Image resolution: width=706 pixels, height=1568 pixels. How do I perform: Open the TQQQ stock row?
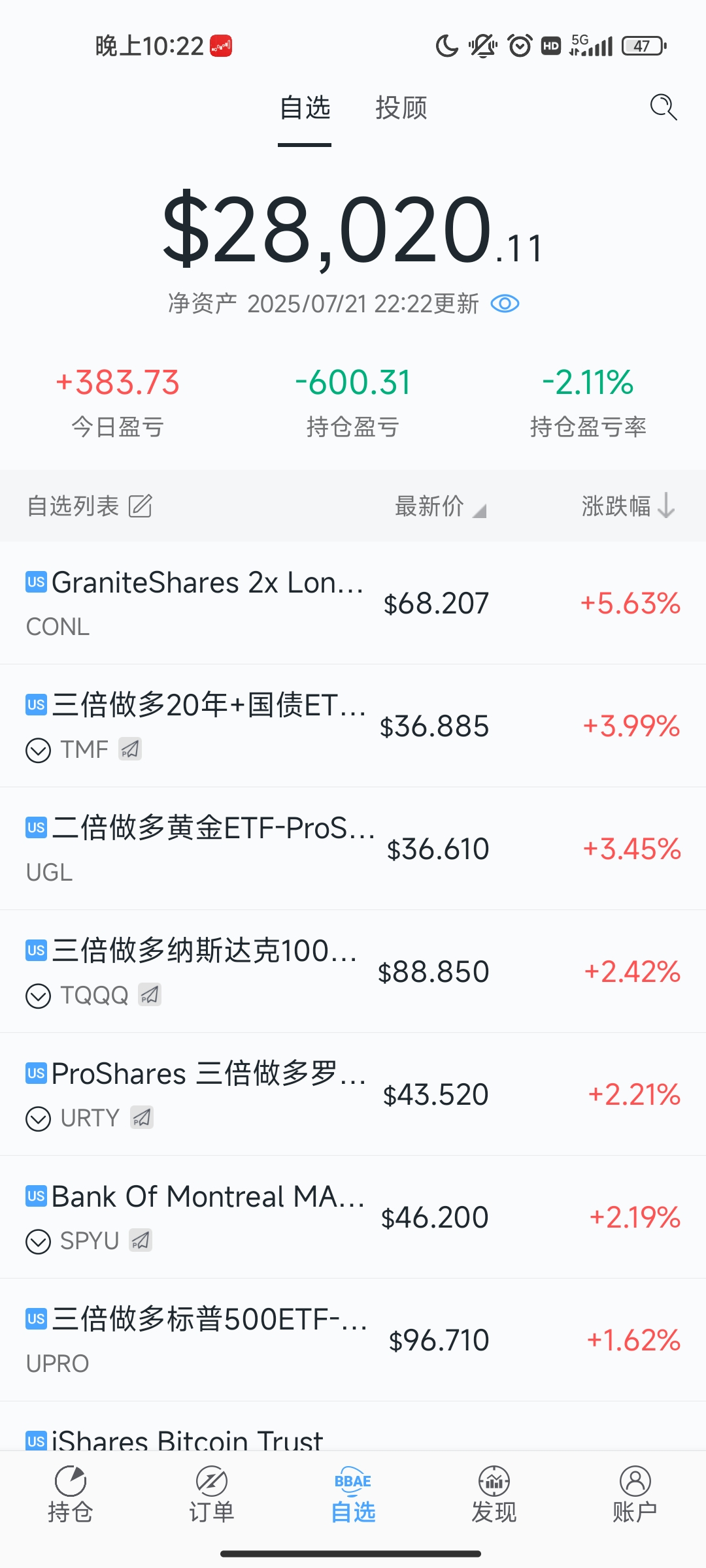(353, 972)
